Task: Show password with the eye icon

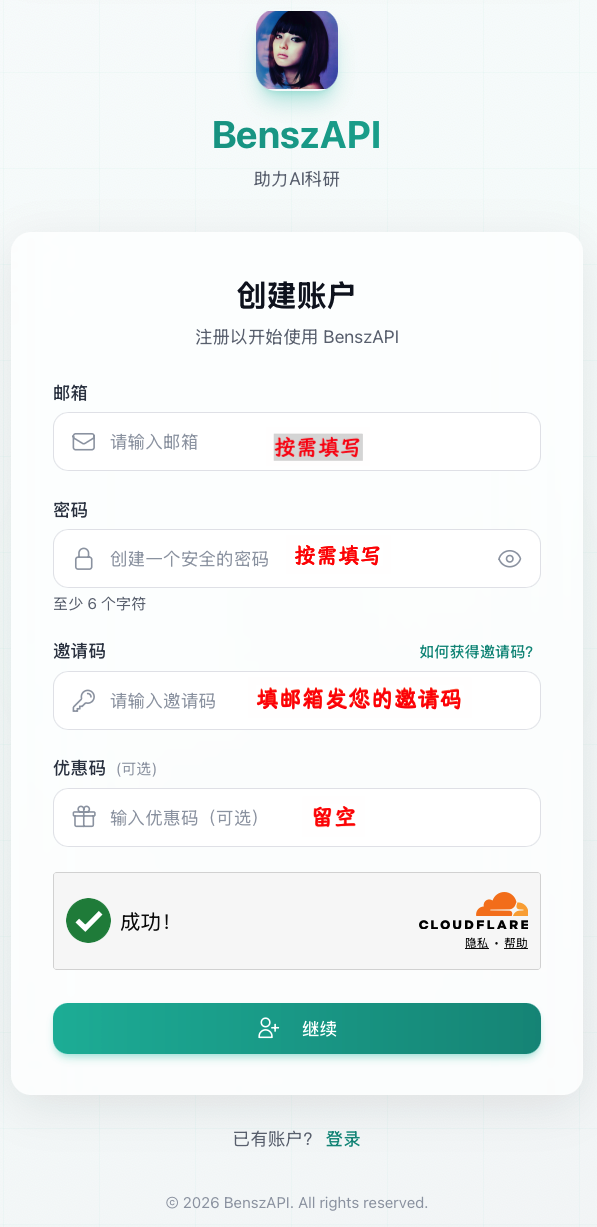Action: 510,559
